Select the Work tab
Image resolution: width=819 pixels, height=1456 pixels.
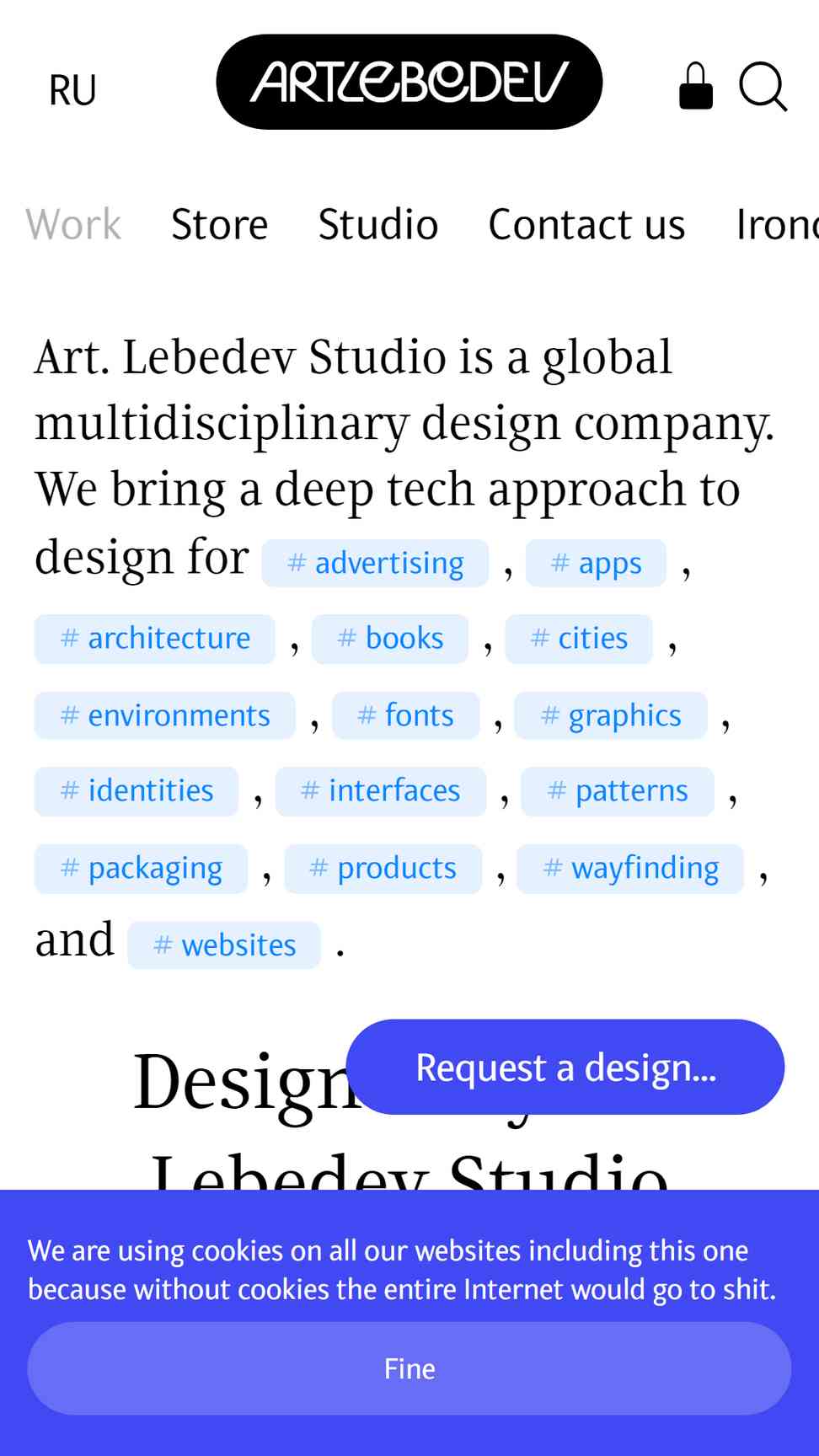pos(73,225)
